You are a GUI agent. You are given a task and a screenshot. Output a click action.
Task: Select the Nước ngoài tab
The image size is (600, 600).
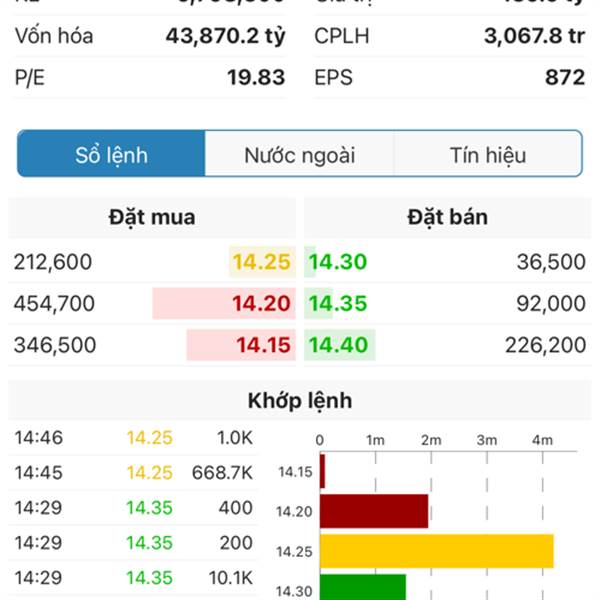[x=299, y=155]
